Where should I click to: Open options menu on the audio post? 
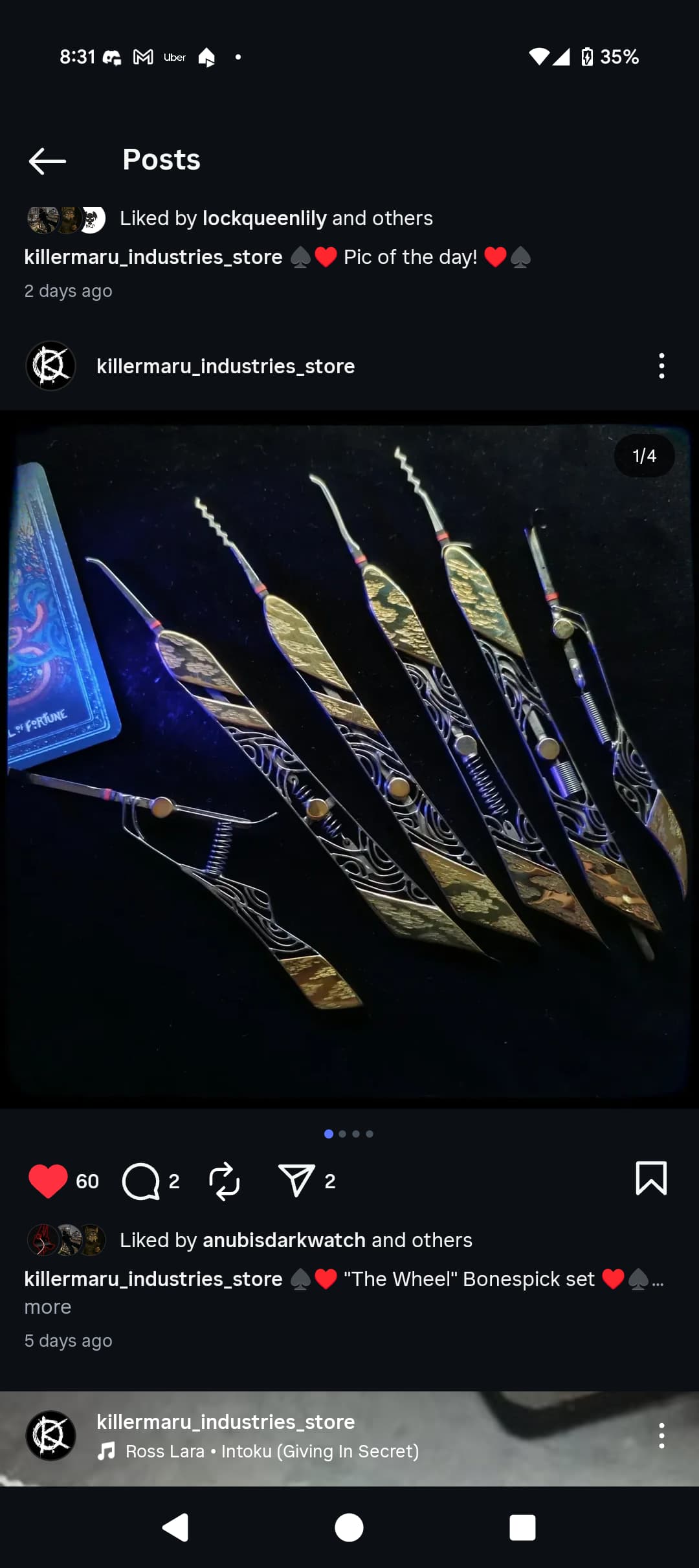pos(661,1435)
